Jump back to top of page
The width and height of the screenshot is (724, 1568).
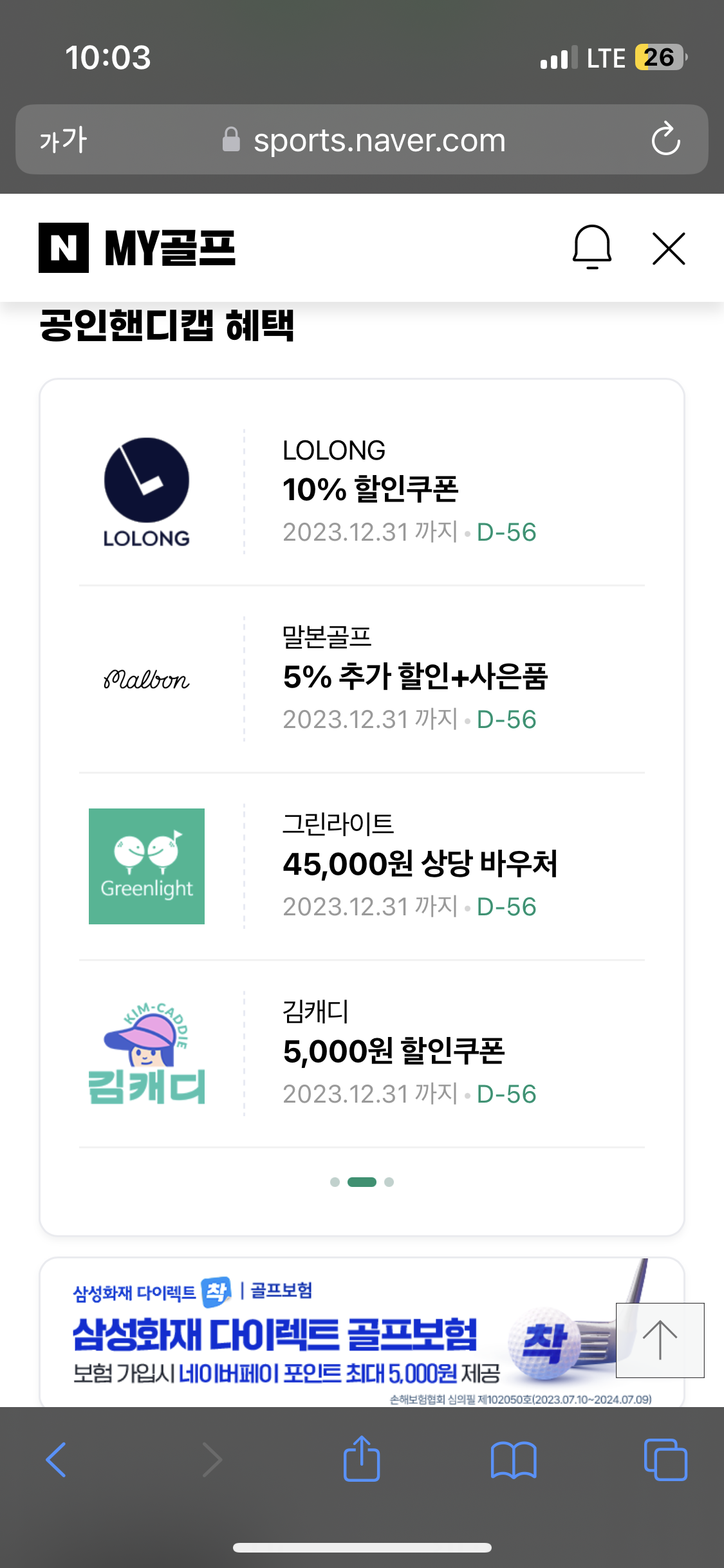coord(660,1340)
